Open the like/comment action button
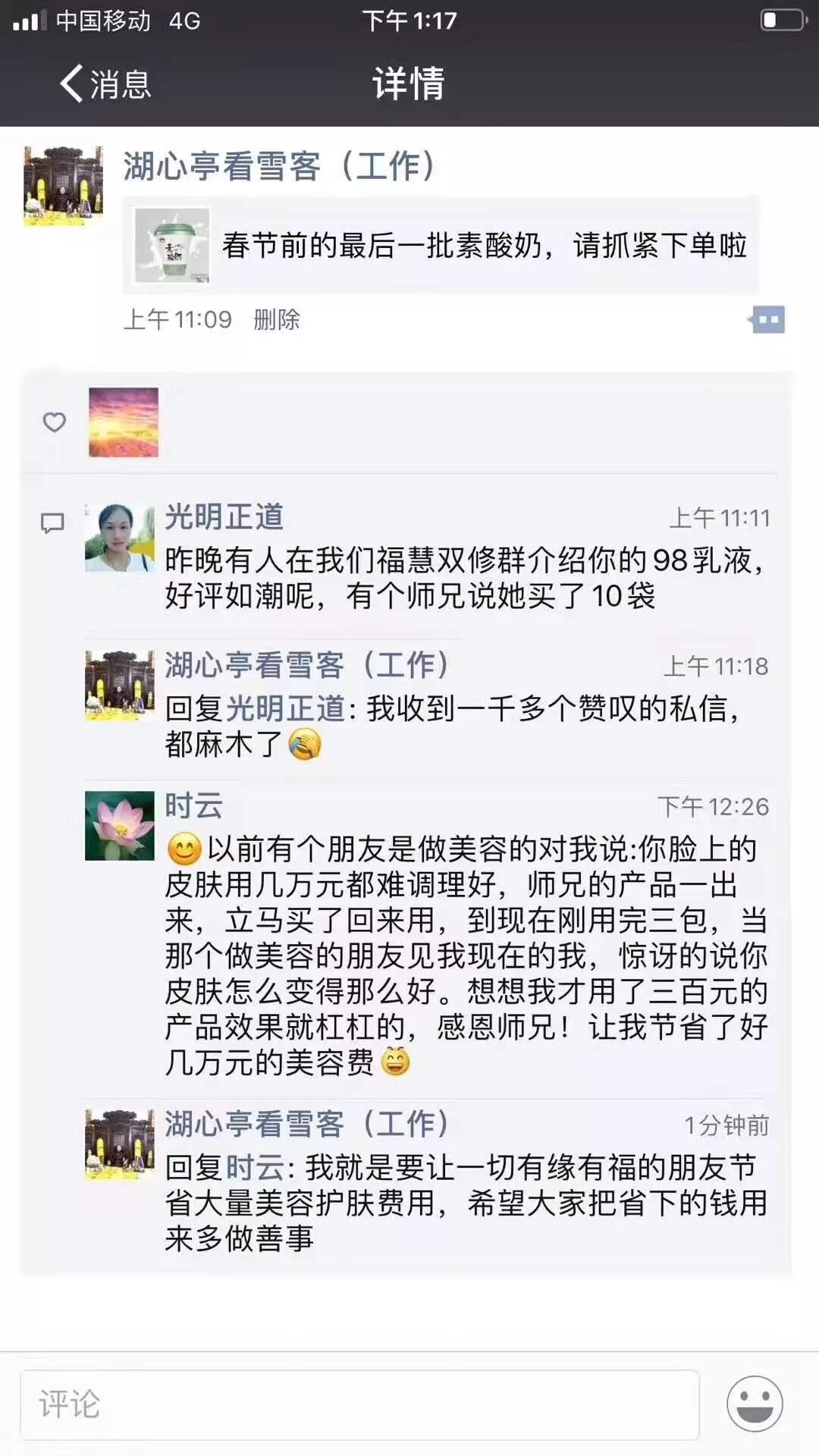Screen dimensions: 819x1456 pos(767,320)
